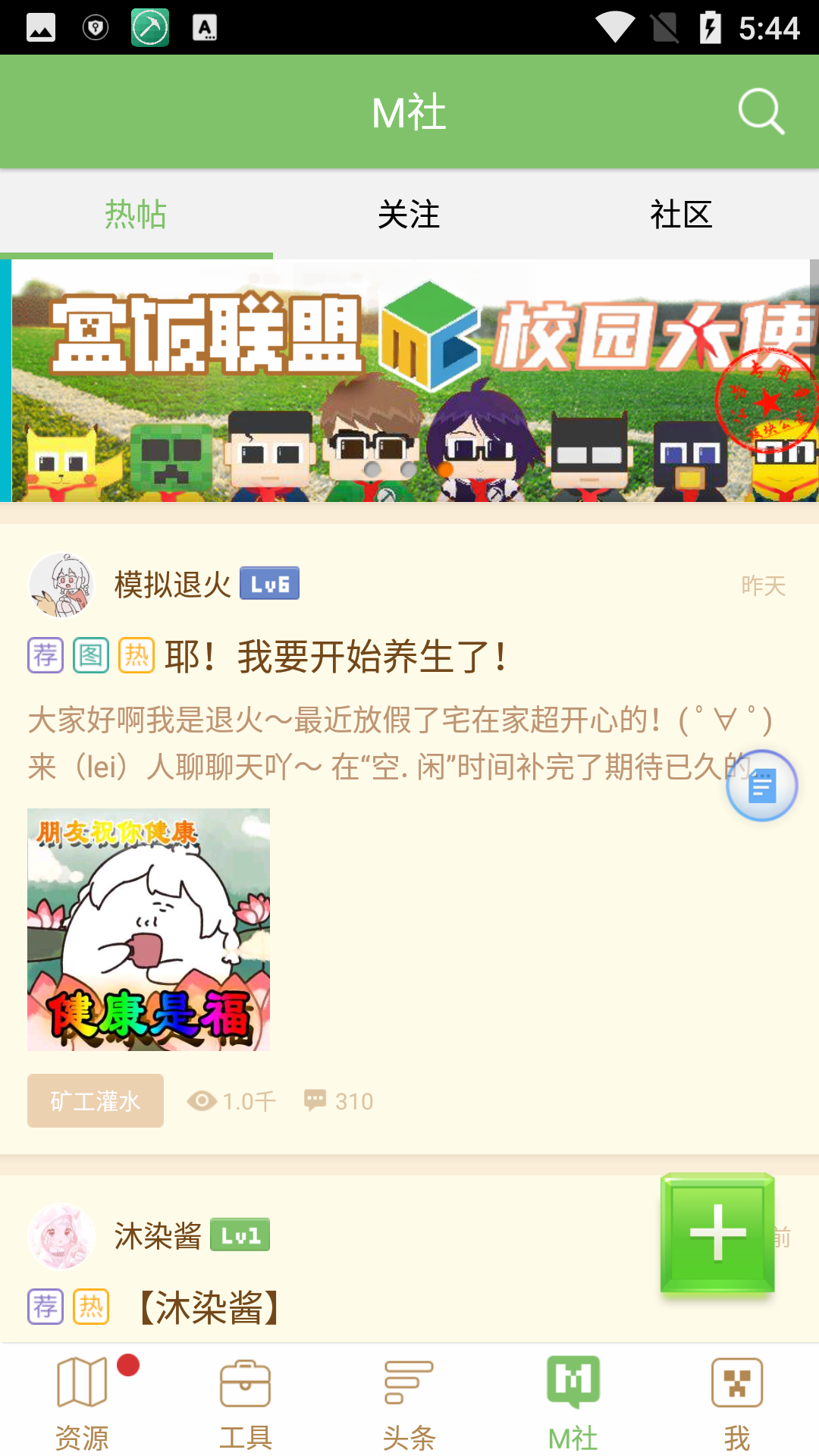The width and height of the screenshot is (819, 1456).
Task: View the 健康是福 post image
Action: click(x=149, y=930)
